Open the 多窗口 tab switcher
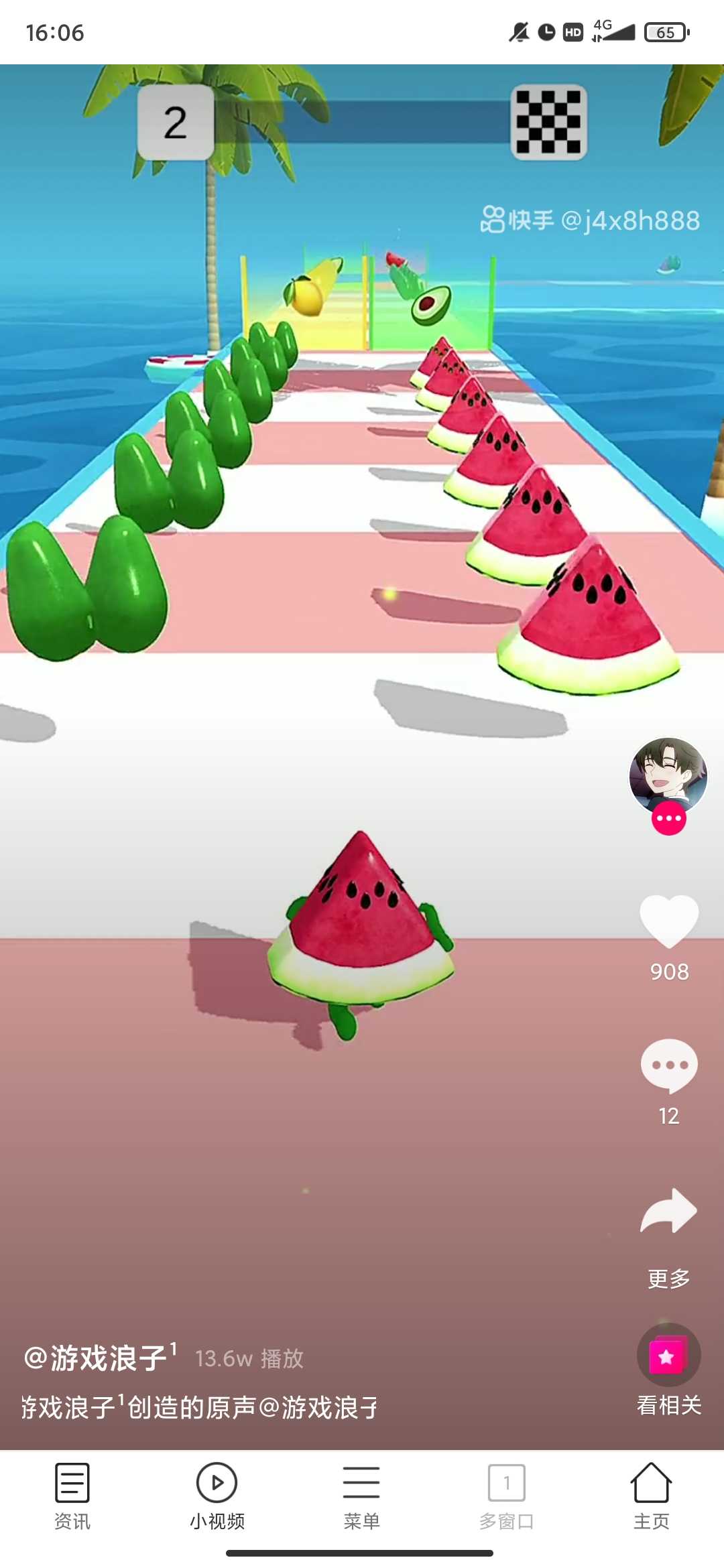The image size is (724, 1568). click(506, 1492)
